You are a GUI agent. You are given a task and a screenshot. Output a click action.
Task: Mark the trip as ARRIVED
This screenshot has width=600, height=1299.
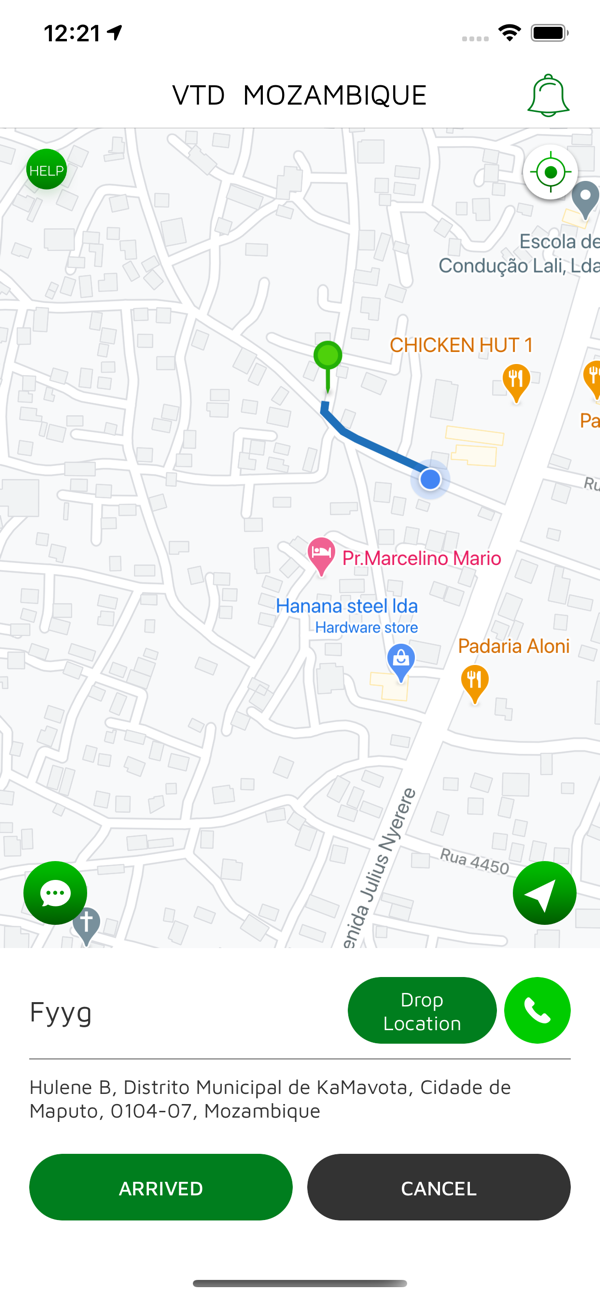(161, 1188)
